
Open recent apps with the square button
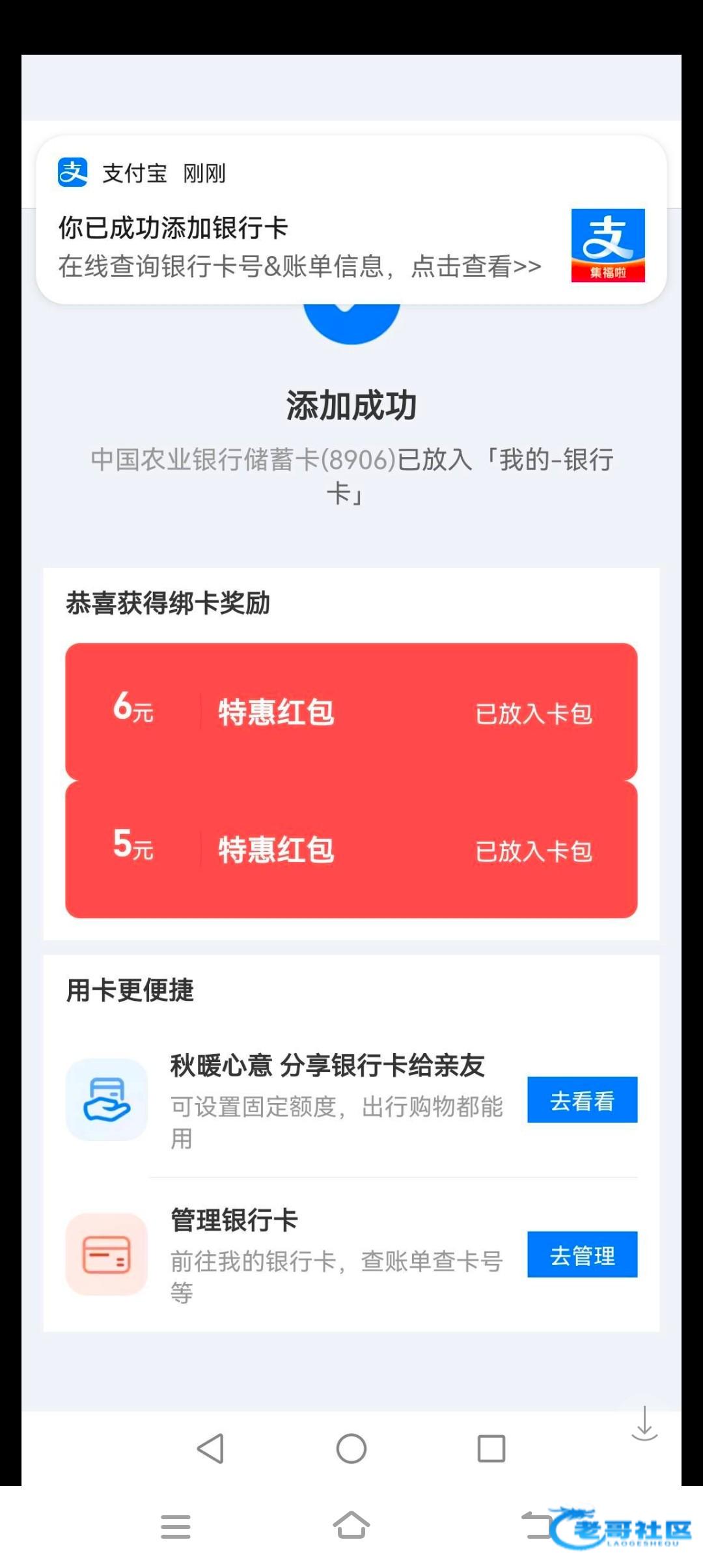coord(491,1449)
